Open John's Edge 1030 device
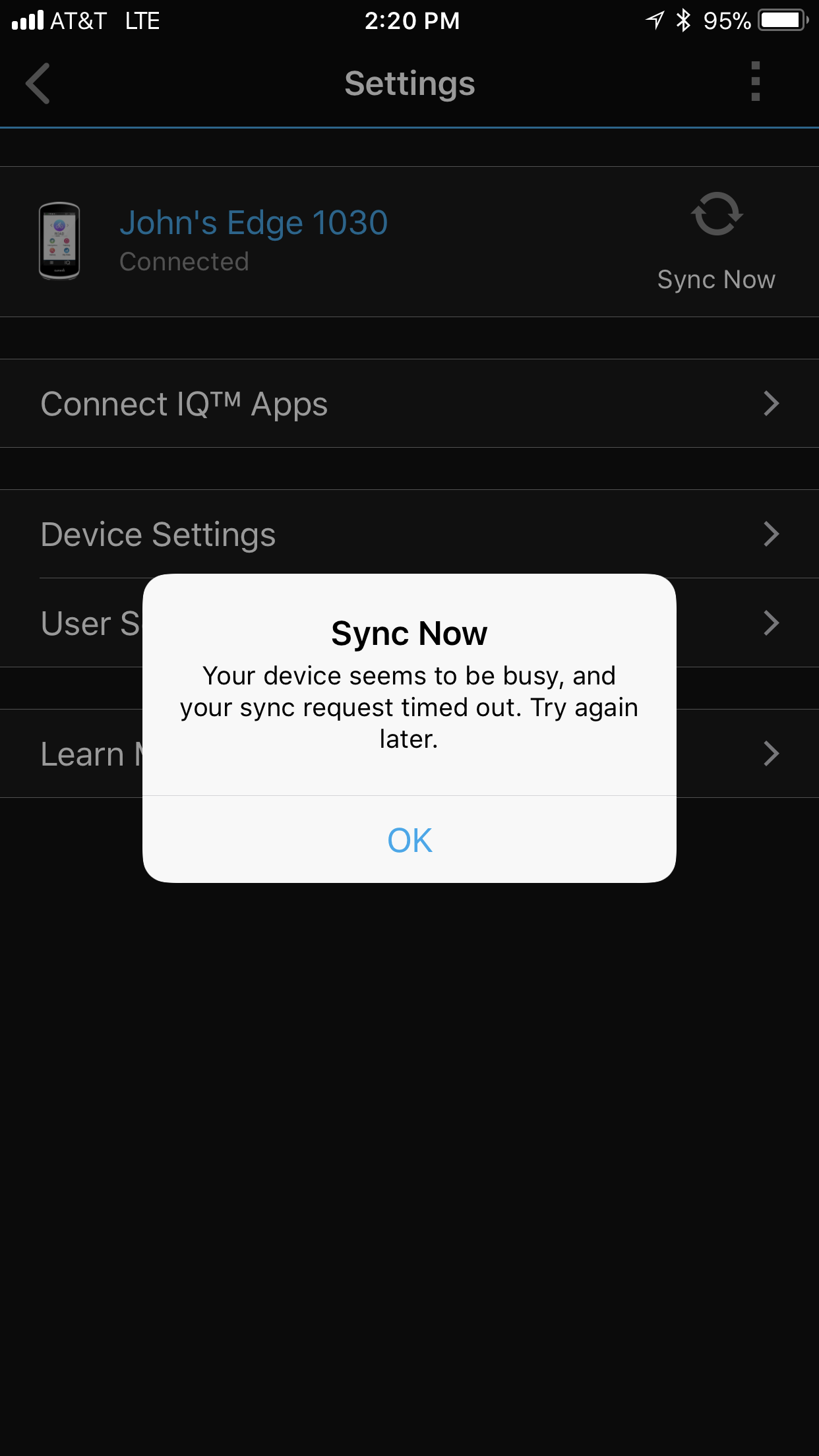The height and width of the screenshot is (1456, 819). (x=253, y=223)
